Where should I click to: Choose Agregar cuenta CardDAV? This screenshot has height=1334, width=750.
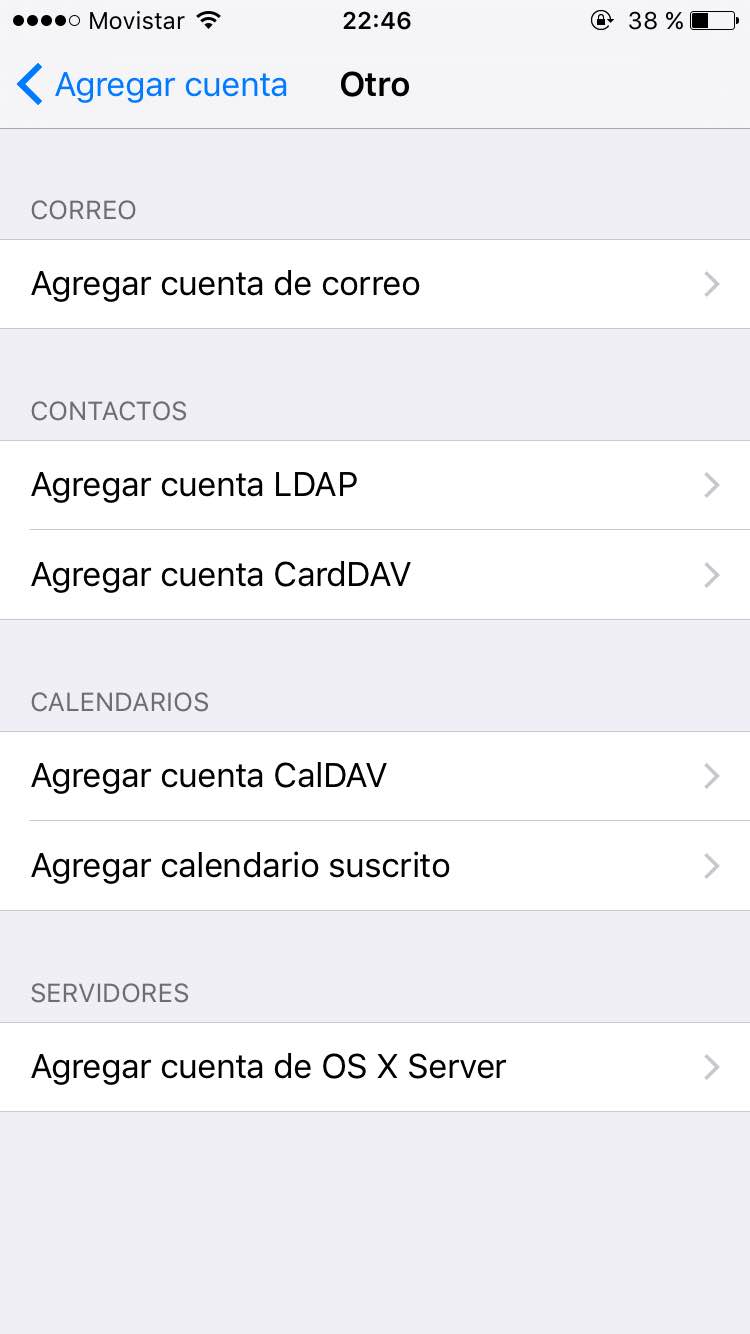click(x=375, y=575)
